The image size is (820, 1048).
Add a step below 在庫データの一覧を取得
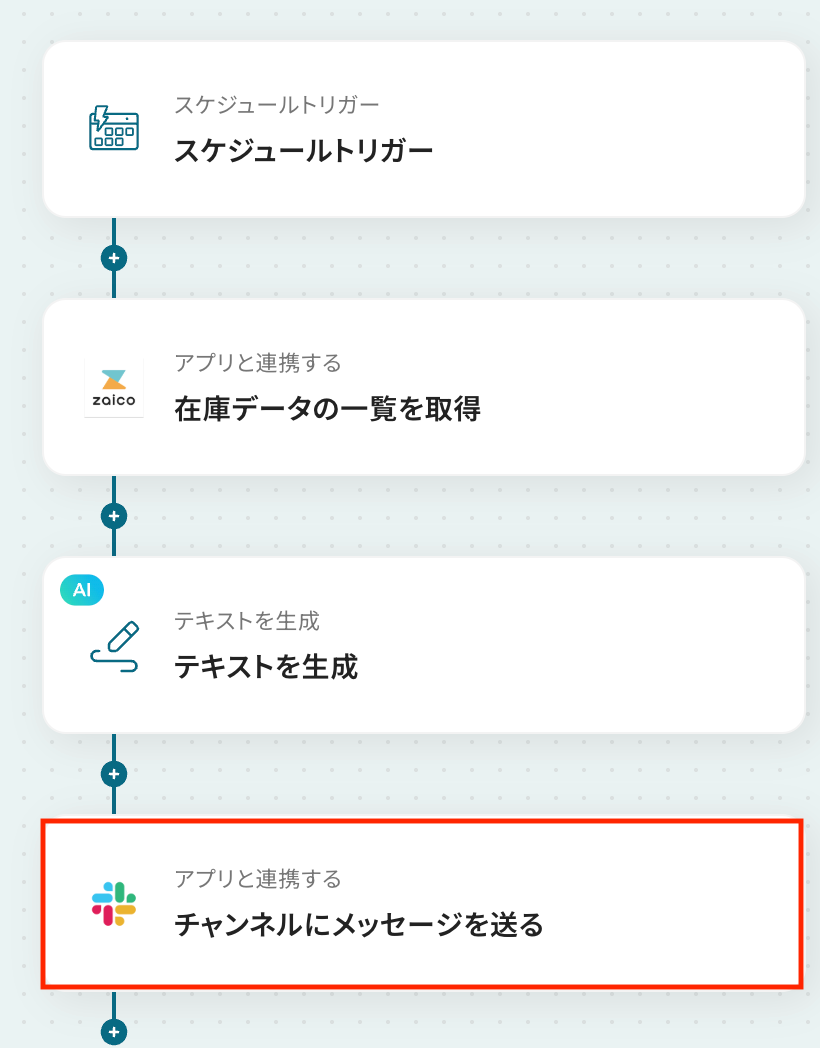[114, 516]
